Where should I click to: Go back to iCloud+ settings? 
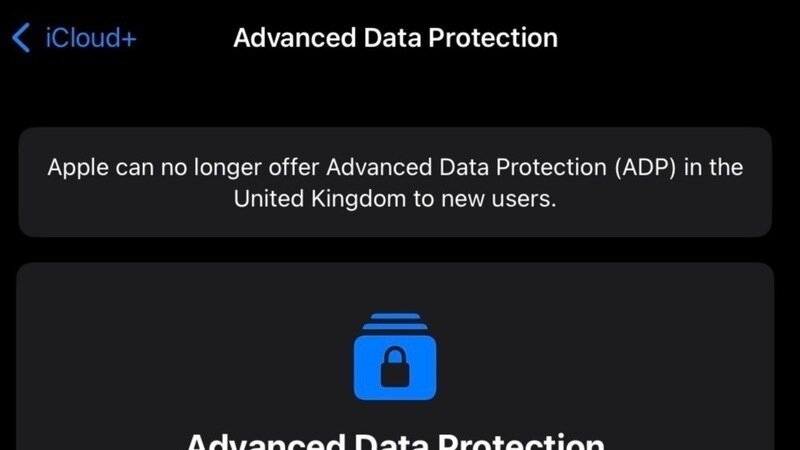[x=74, y=39]
